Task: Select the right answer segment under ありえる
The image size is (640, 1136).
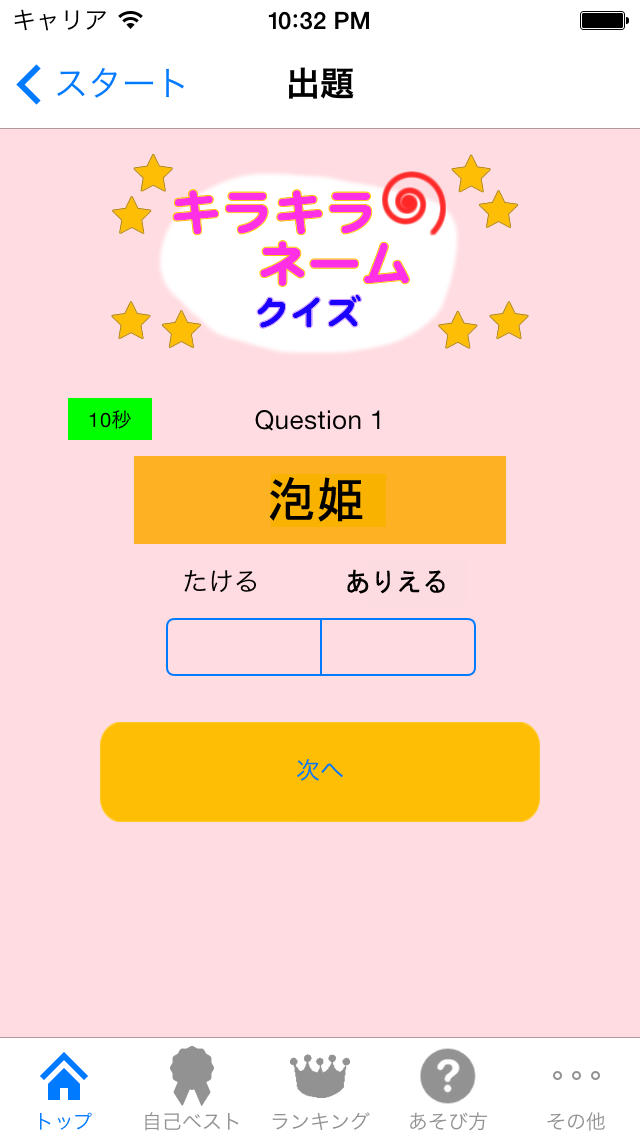Action: [398, 647]
